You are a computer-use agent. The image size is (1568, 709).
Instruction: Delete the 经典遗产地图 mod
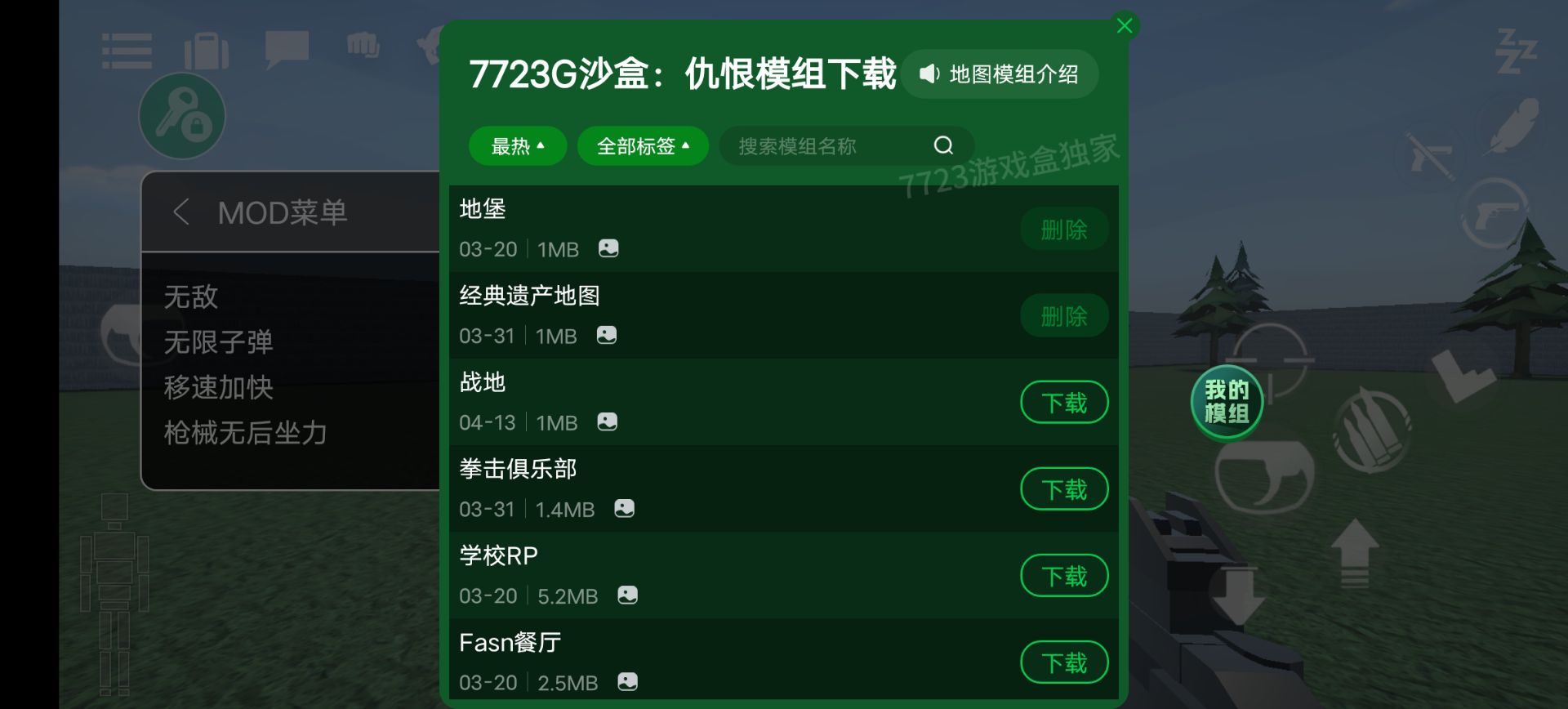(1063, 316)
